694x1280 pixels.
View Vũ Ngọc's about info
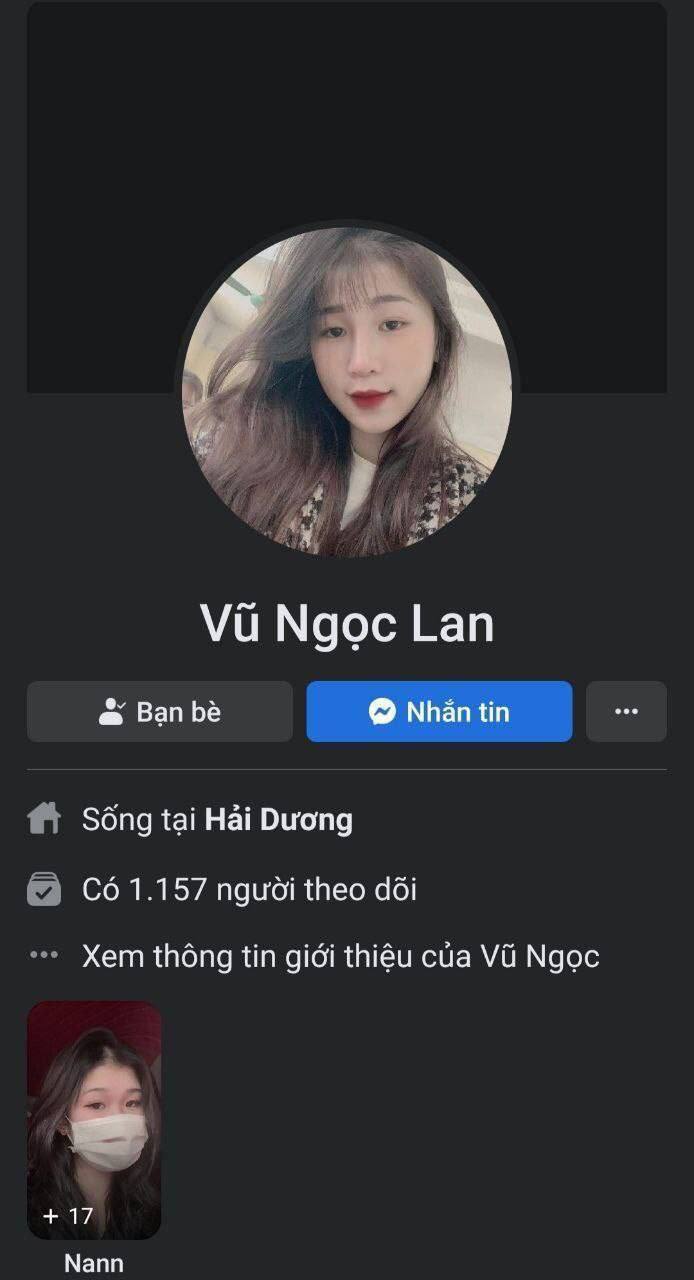point(340,956)
